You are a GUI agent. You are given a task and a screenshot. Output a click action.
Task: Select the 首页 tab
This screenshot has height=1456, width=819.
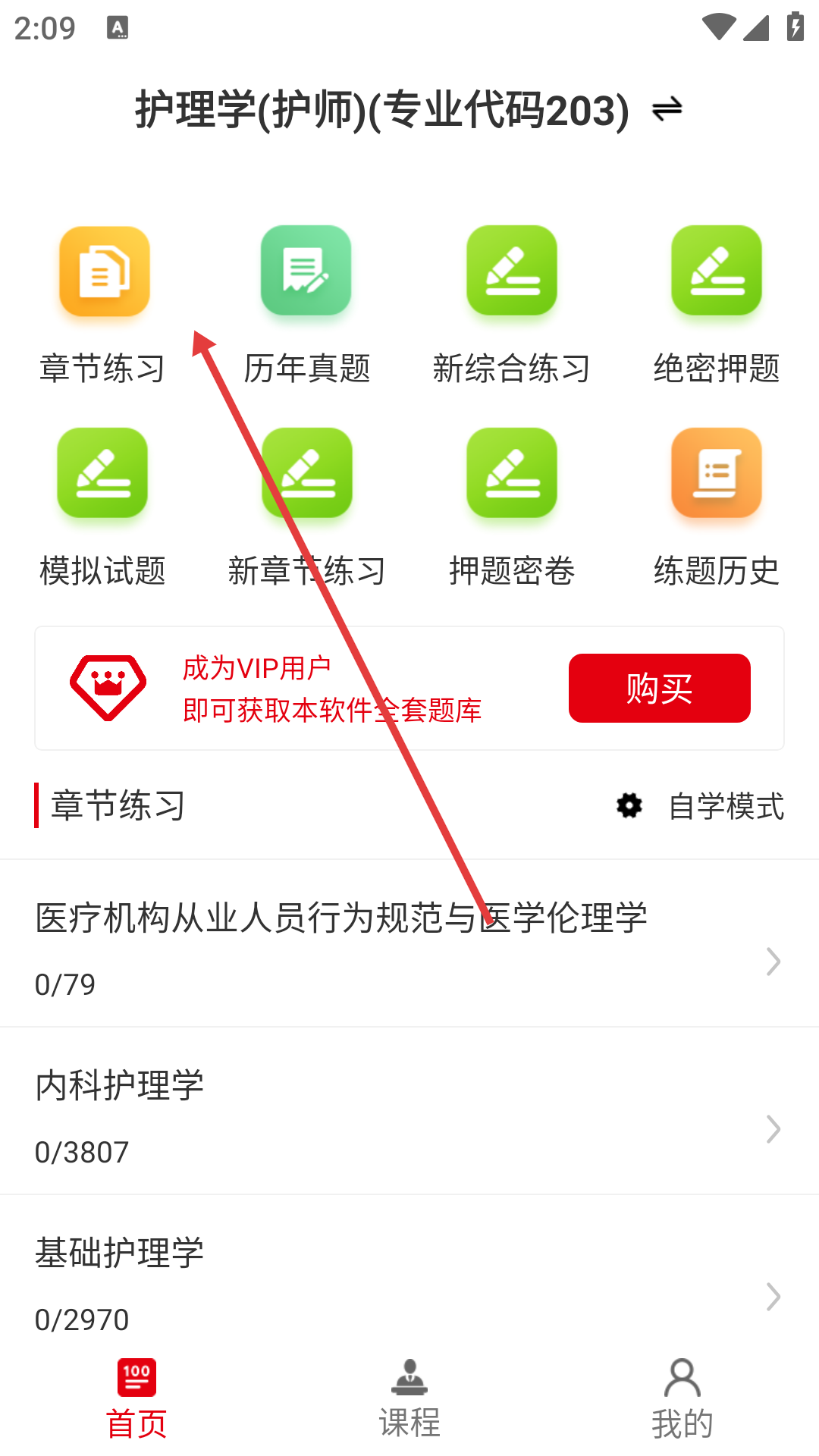point(136,1399)
